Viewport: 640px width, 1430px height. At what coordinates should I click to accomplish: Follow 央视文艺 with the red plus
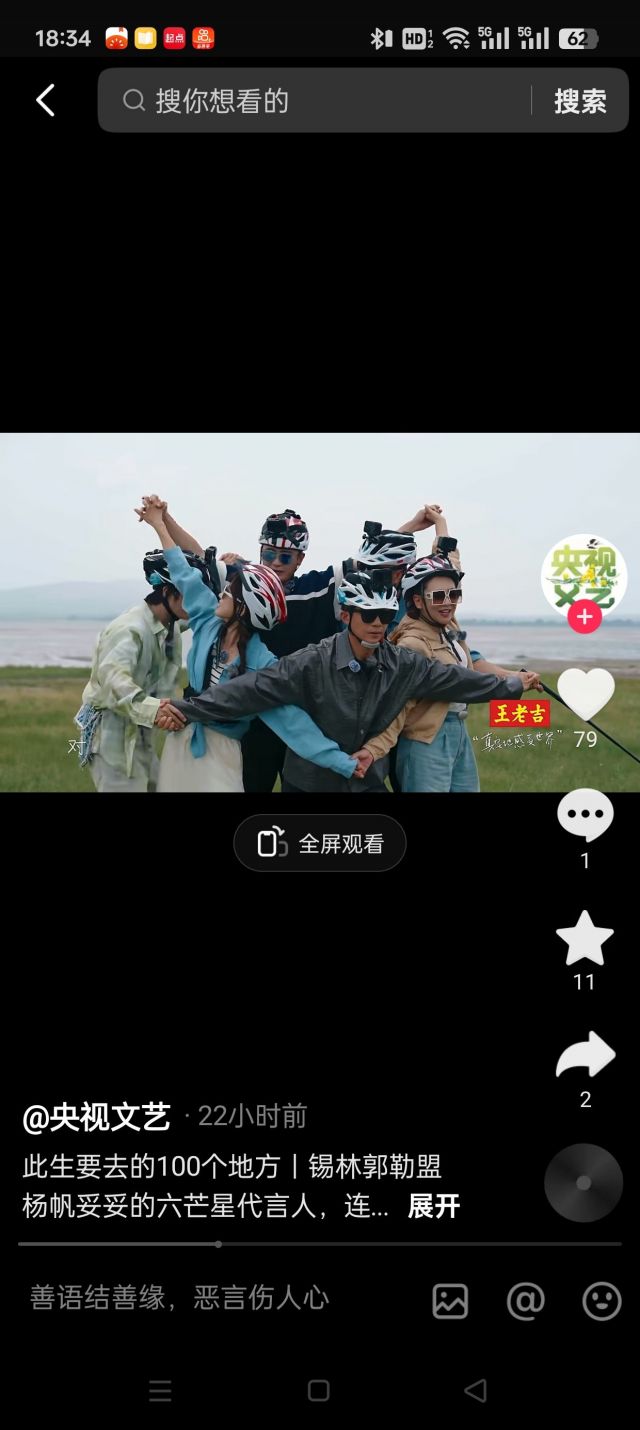584,618
